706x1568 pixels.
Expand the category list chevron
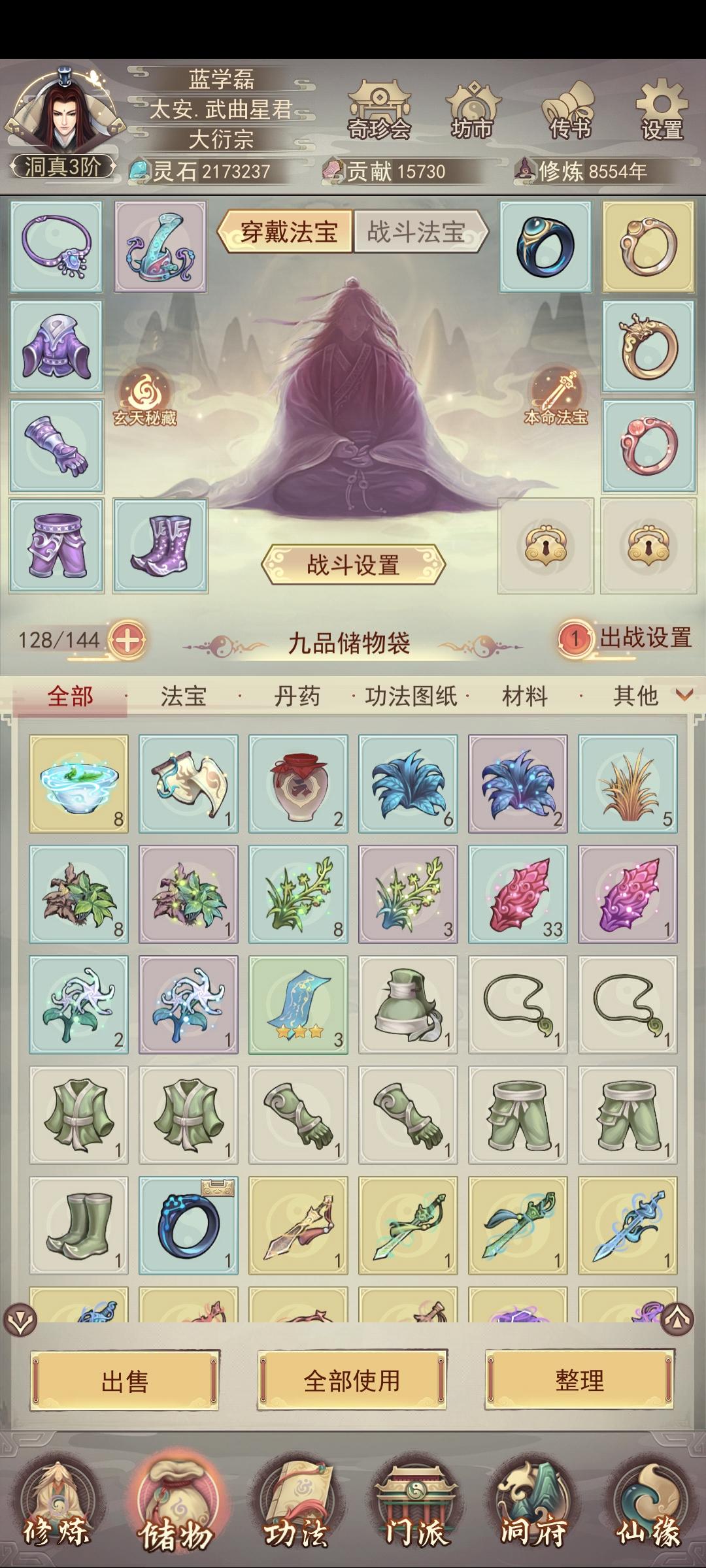point(684,697)
